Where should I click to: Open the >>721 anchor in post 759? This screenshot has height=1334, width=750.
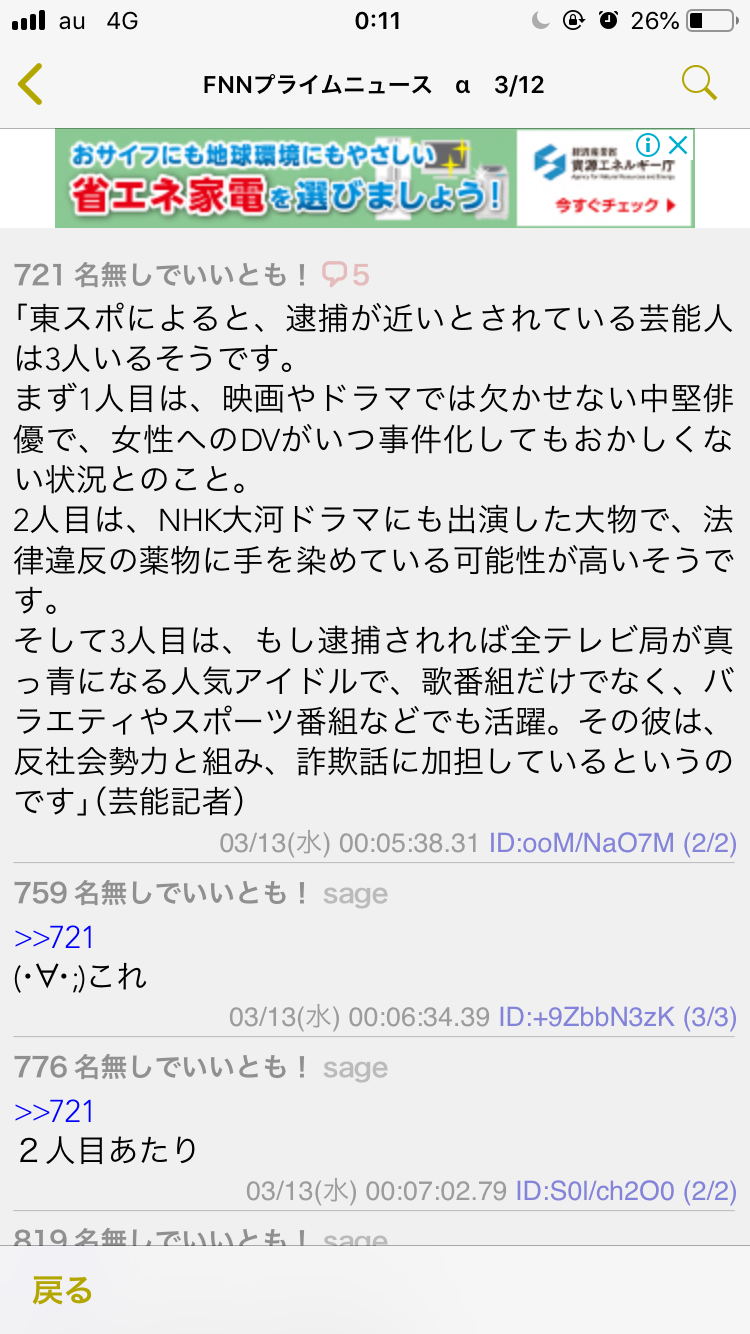pos(54,937)
